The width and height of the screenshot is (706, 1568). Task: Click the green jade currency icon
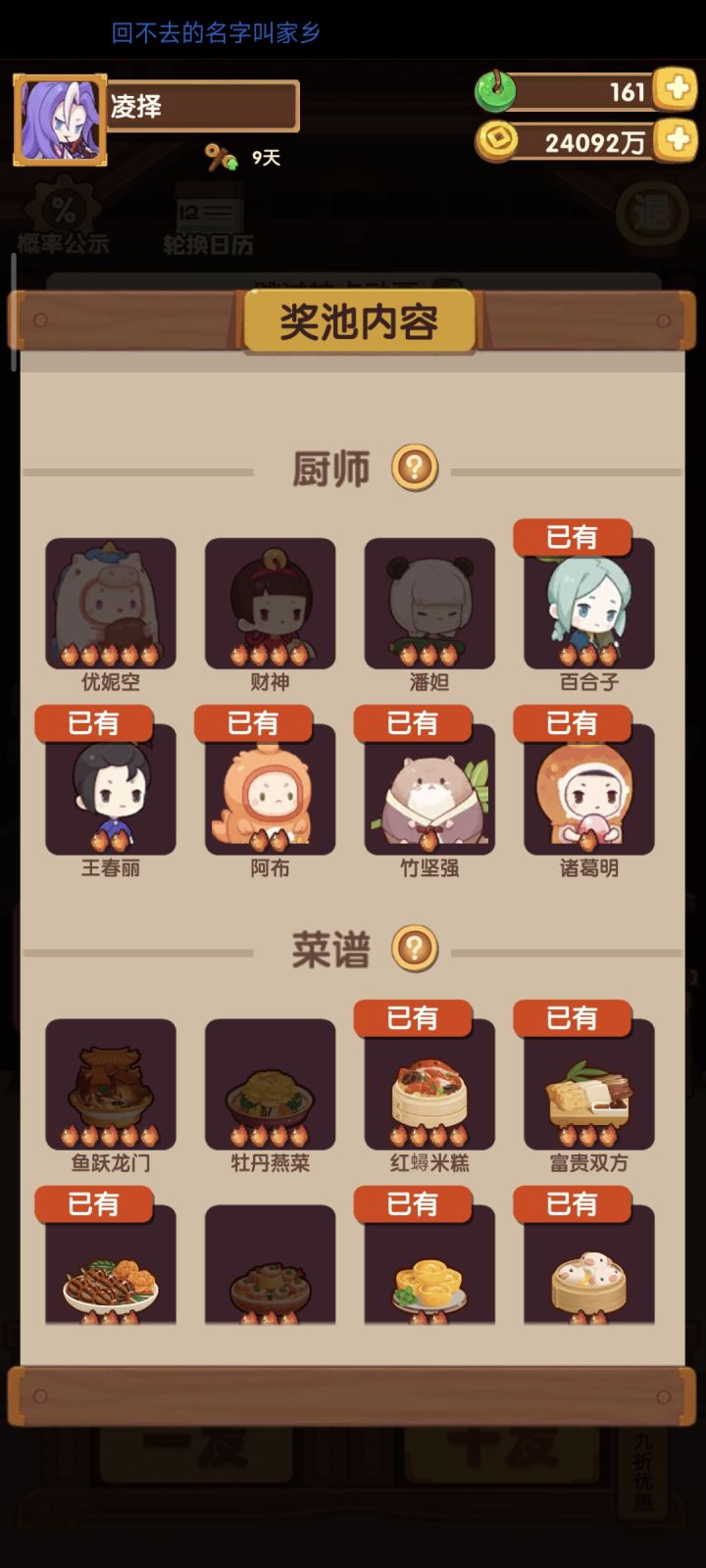click(498, 90)
